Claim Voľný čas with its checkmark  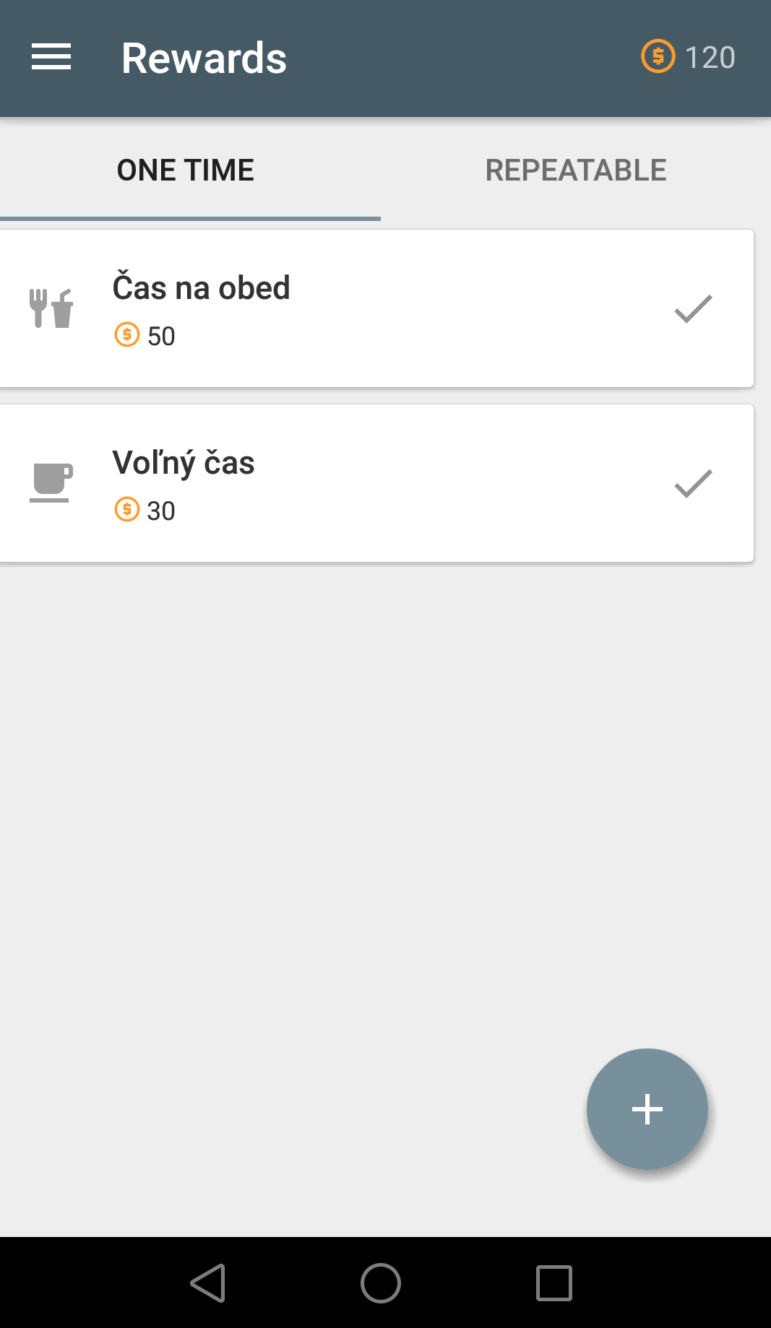[x=693, y=484]
